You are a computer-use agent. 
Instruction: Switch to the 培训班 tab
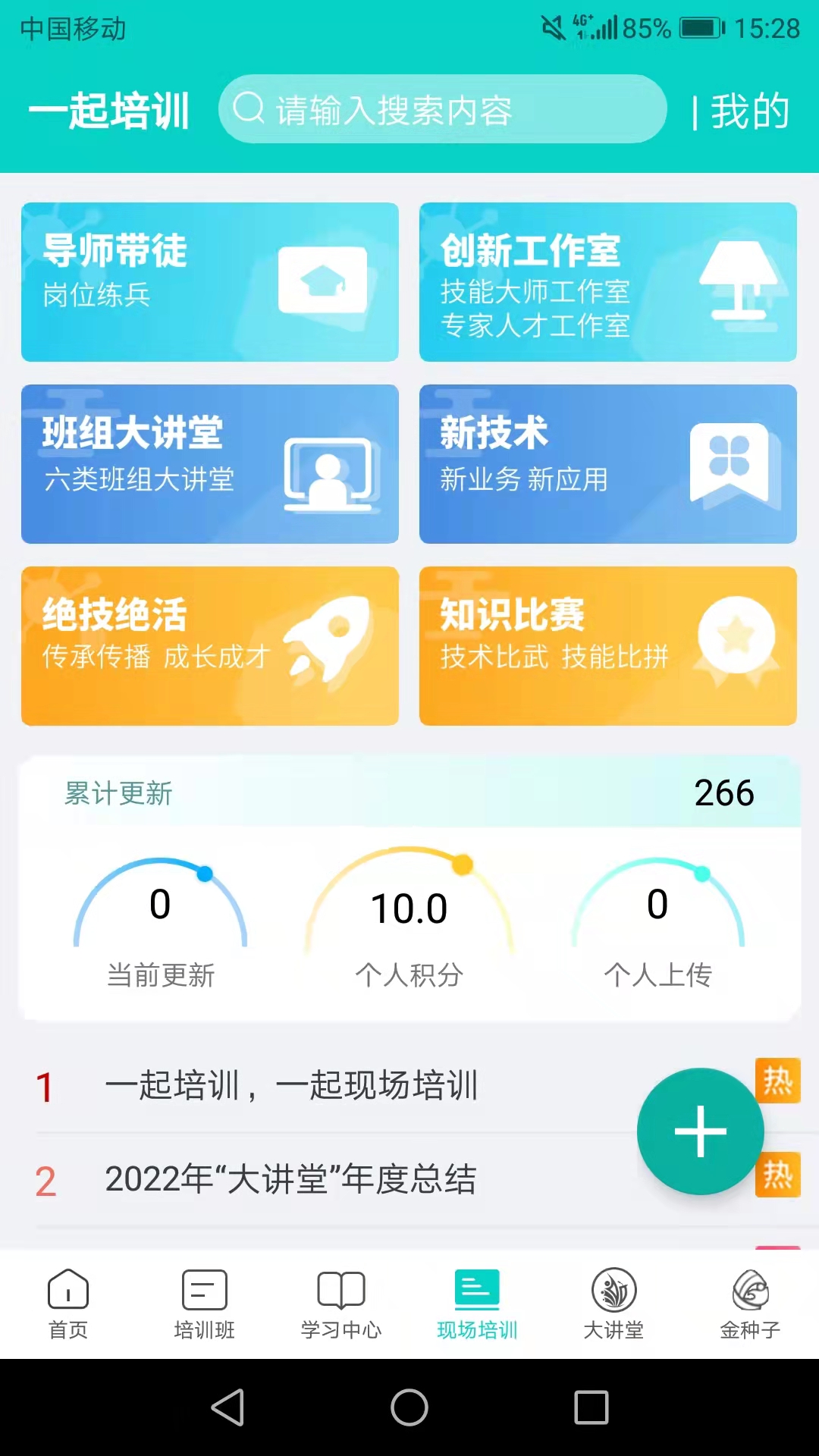[205, 1304]
